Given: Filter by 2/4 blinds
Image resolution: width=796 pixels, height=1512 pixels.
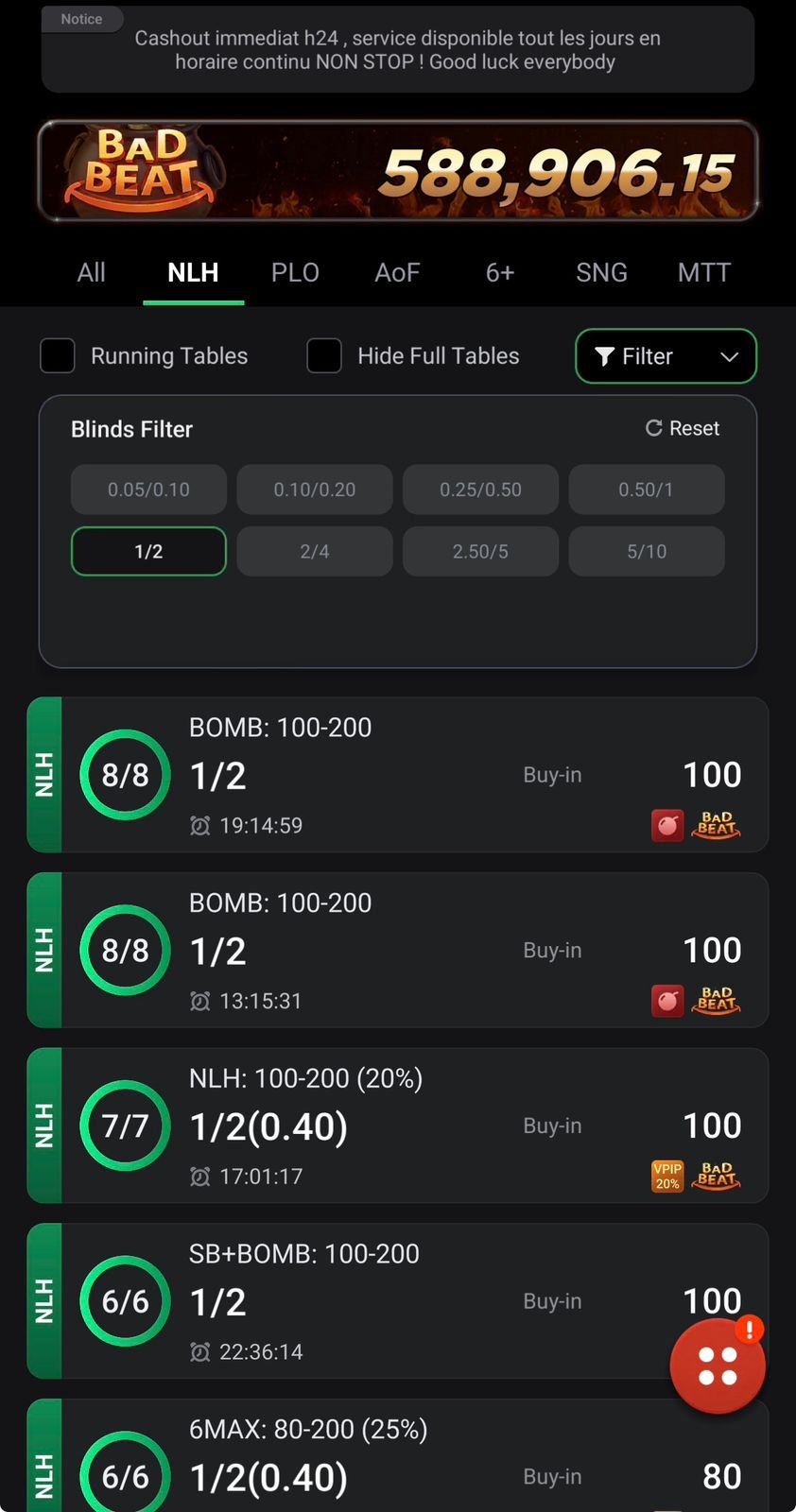Looking at the screenshot, I should coord(315,551).
